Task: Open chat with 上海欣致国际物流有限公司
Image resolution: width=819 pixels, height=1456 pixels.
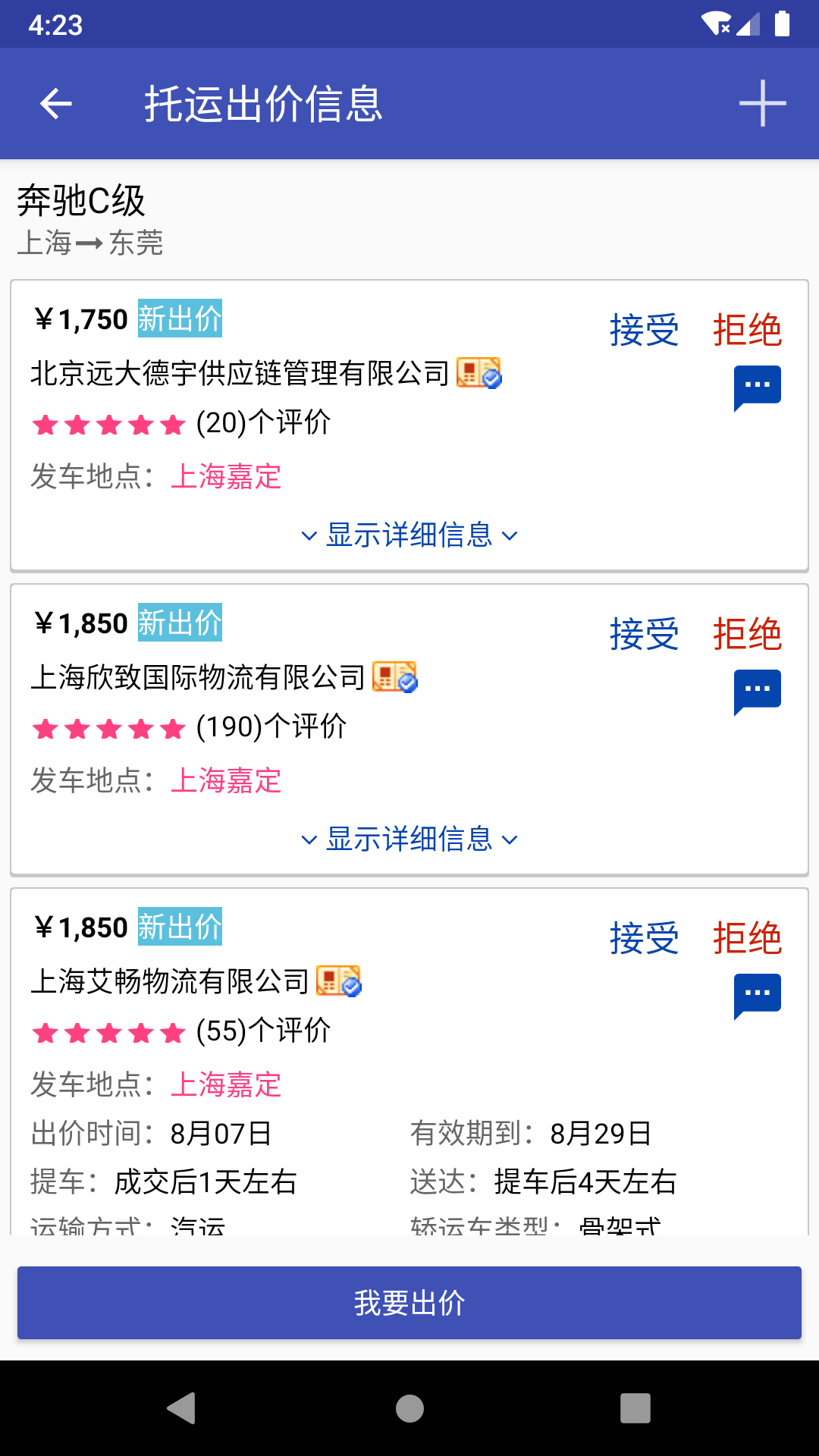Action: (x=758, y=689)
